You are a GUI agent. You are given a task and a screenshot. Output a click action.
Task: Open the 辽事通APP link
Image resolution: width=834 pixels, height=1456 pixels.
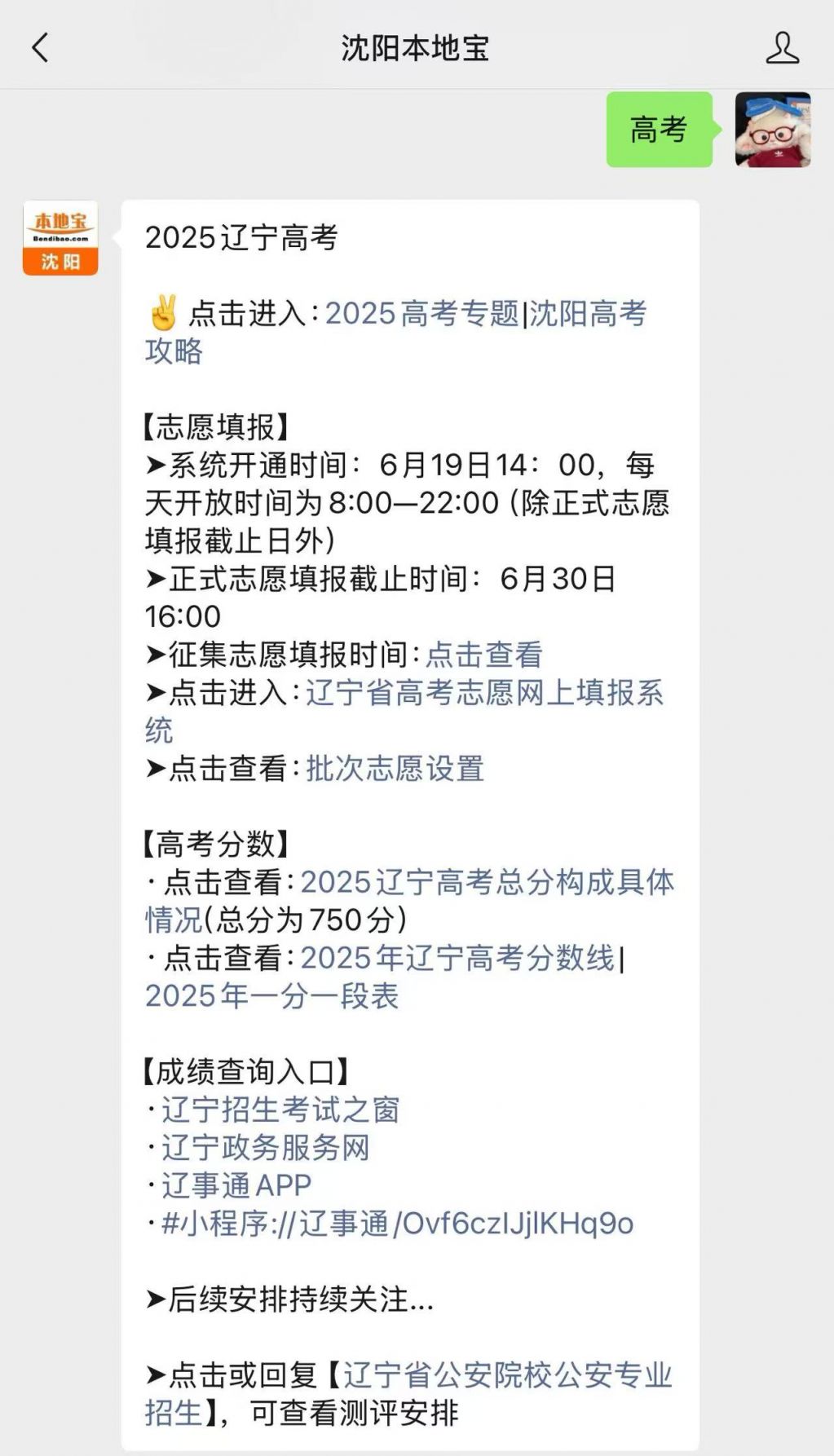(x=236, y=1186)
